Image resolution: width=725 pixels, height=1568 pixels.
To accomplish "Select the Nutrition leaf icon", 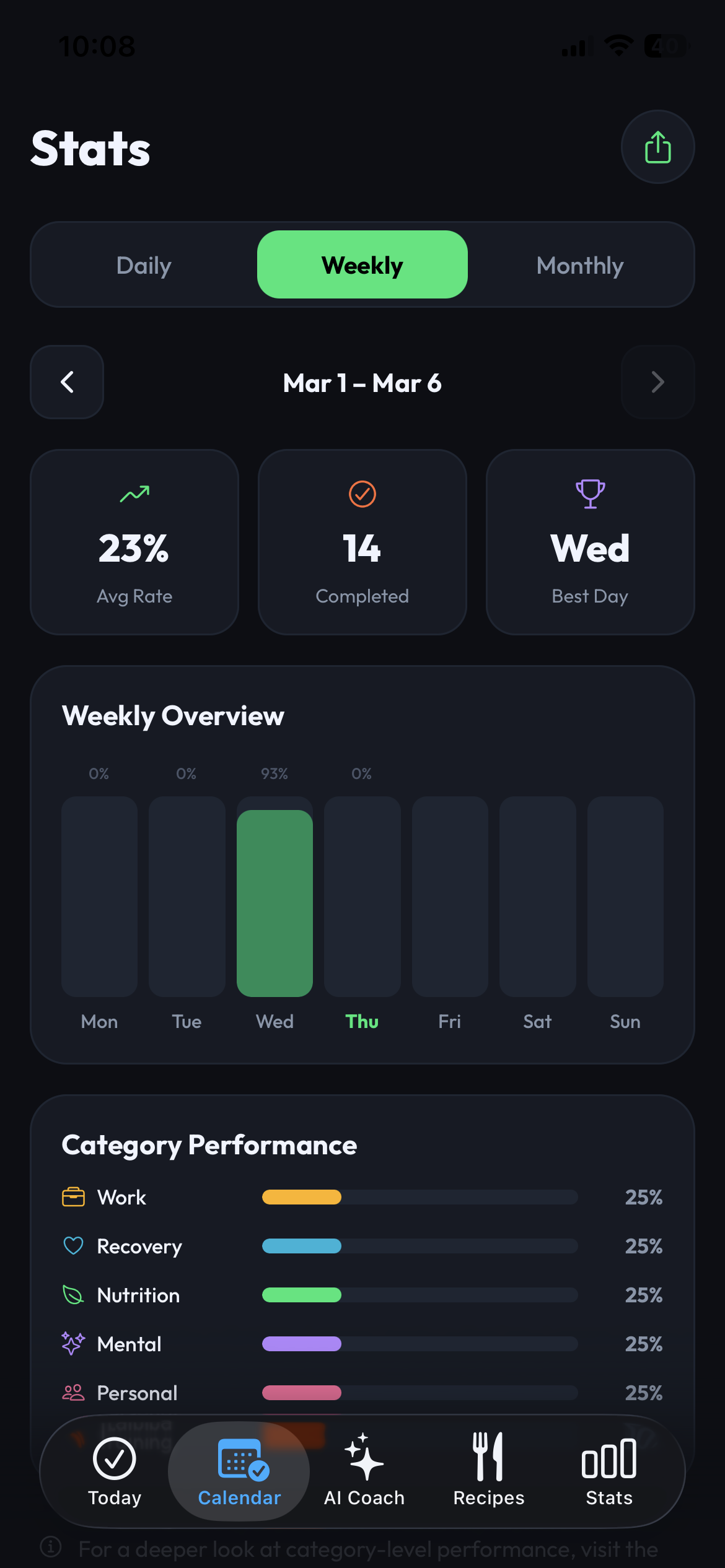I will click(x=73, y=1295).
